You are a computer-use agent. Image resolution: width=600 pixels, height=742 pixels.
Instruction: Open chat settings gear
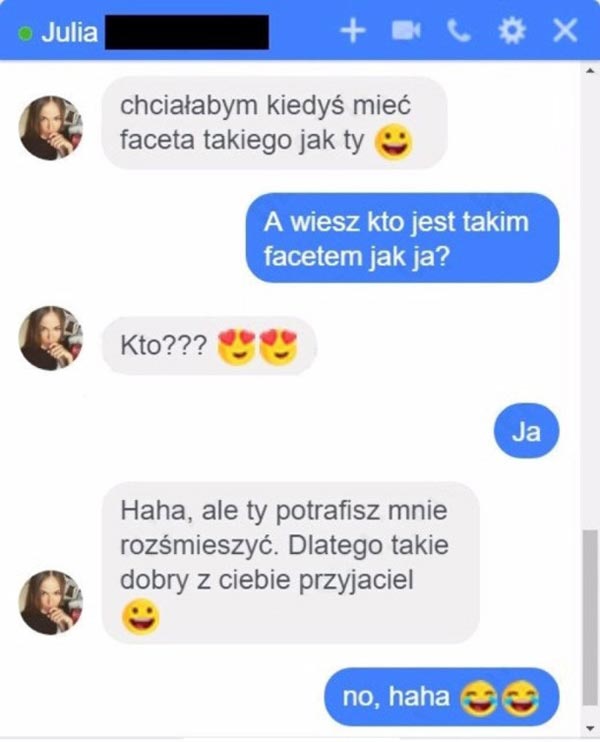tap(512, 31)
